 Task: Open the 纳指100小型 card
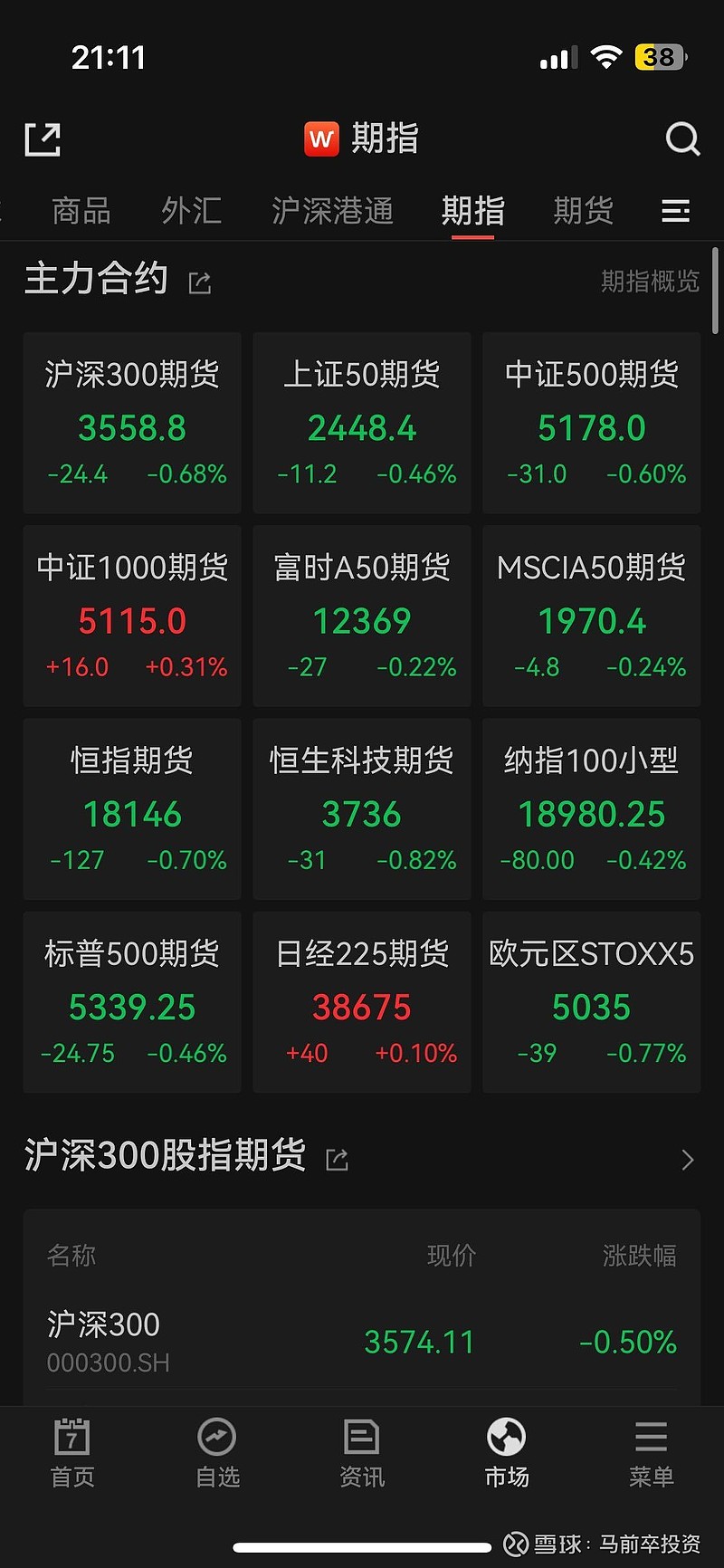pos(591,808)
